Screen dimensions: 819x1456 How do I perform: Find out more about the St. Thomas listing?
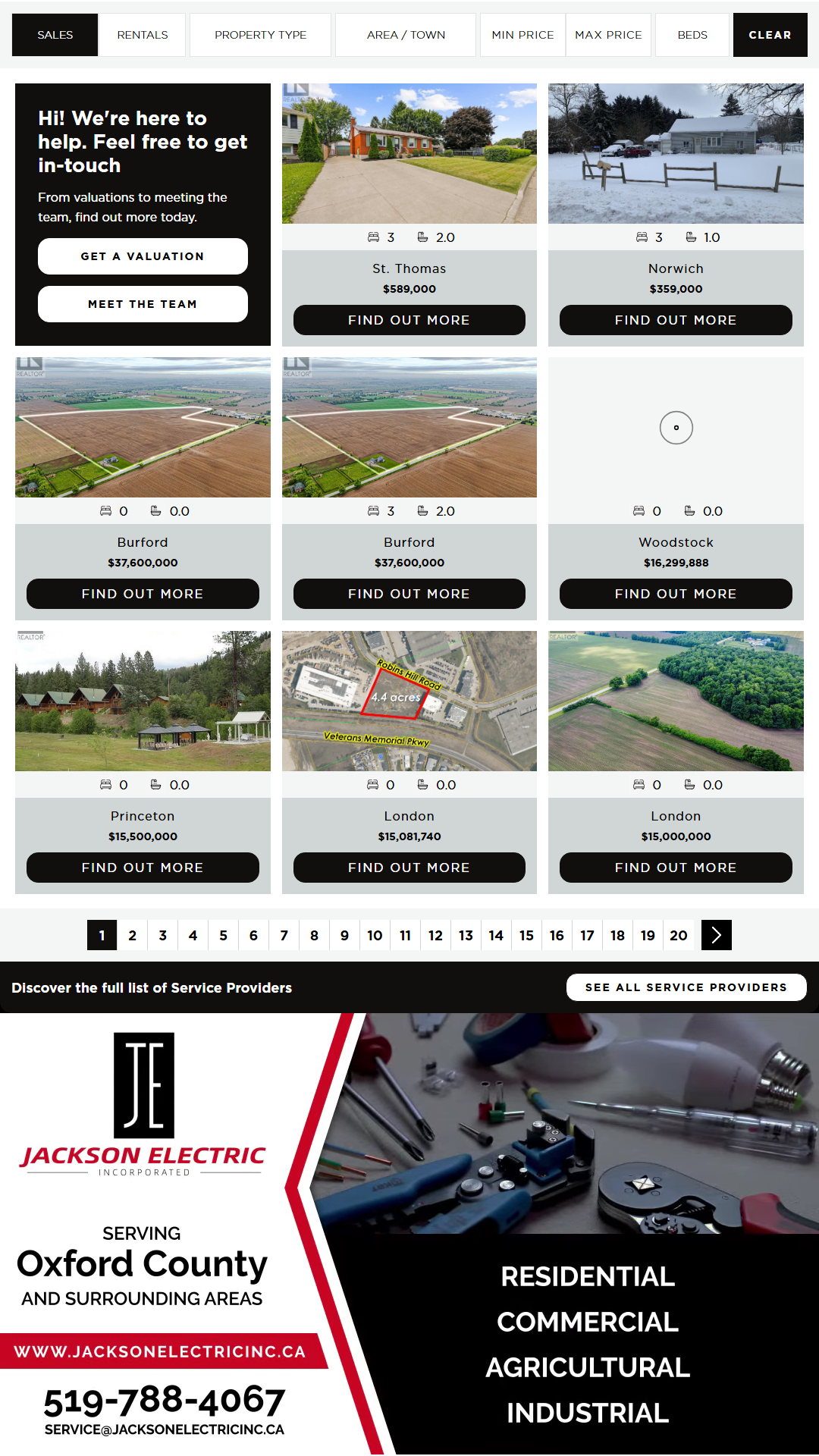(x=409, y=320)
